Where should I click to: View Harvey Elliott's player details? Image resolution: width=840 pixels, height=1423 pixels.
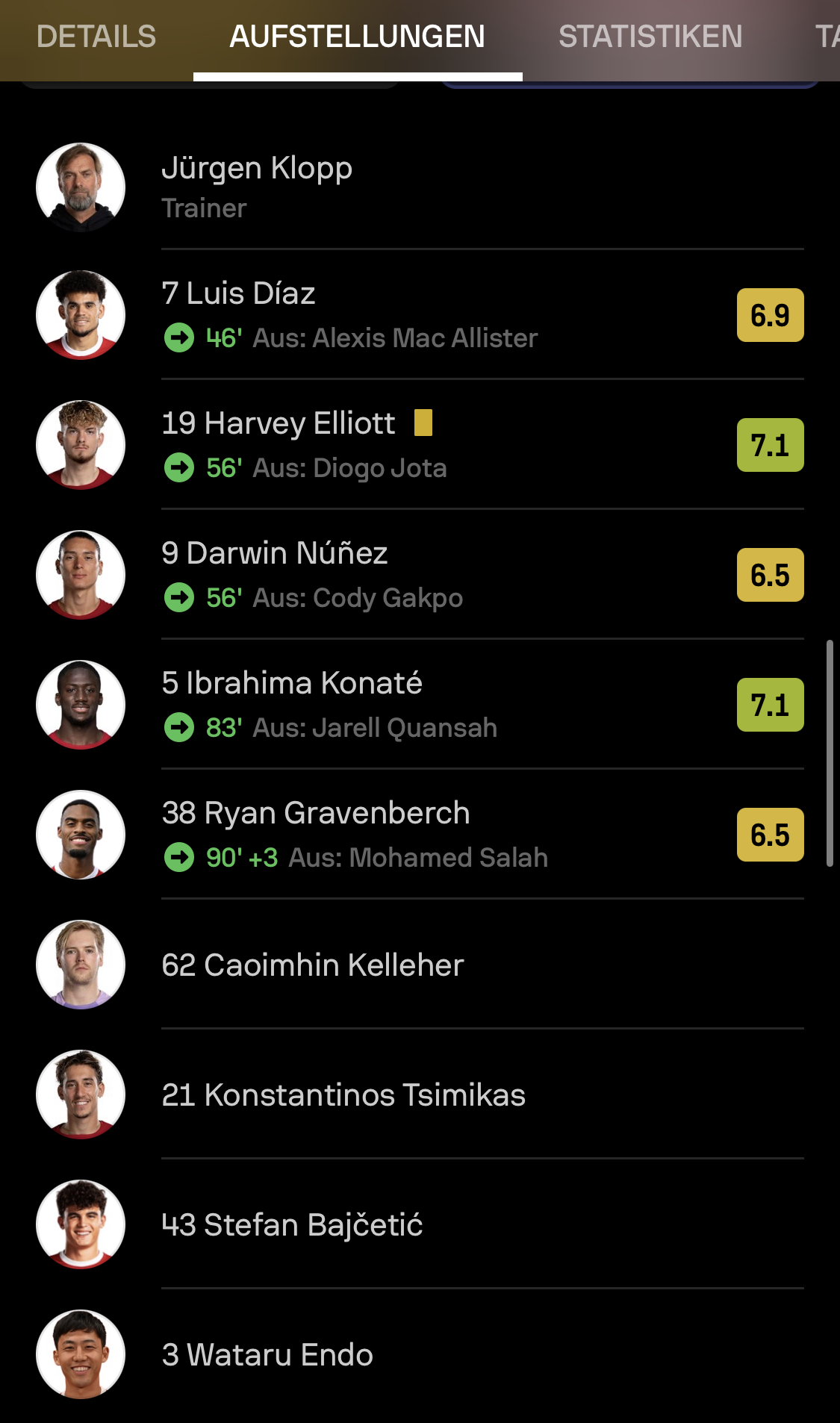[x=420, y=445]
